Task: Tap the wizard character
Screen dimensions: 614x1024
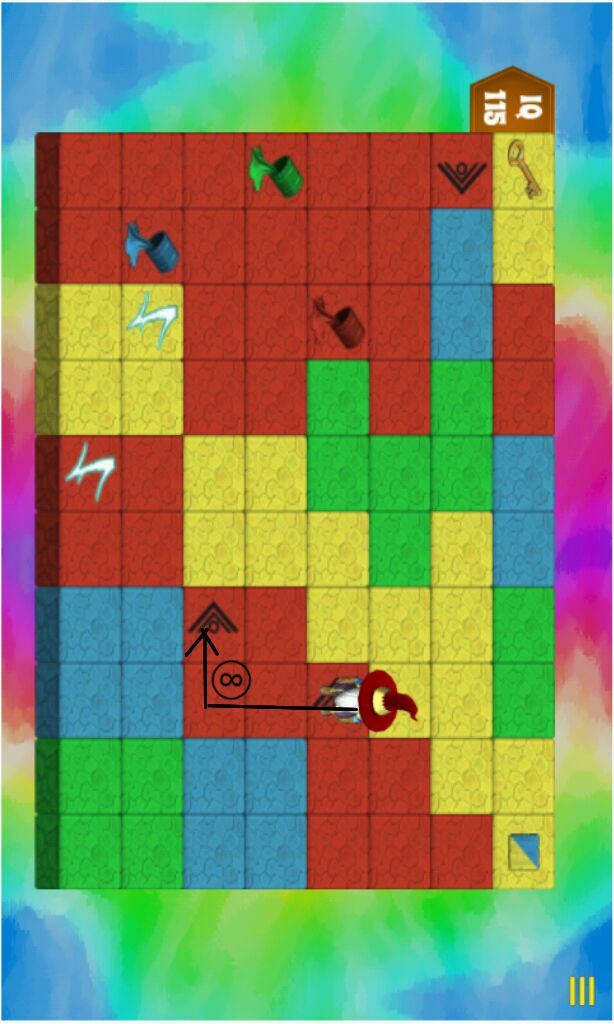Action: tap(370, 700)
